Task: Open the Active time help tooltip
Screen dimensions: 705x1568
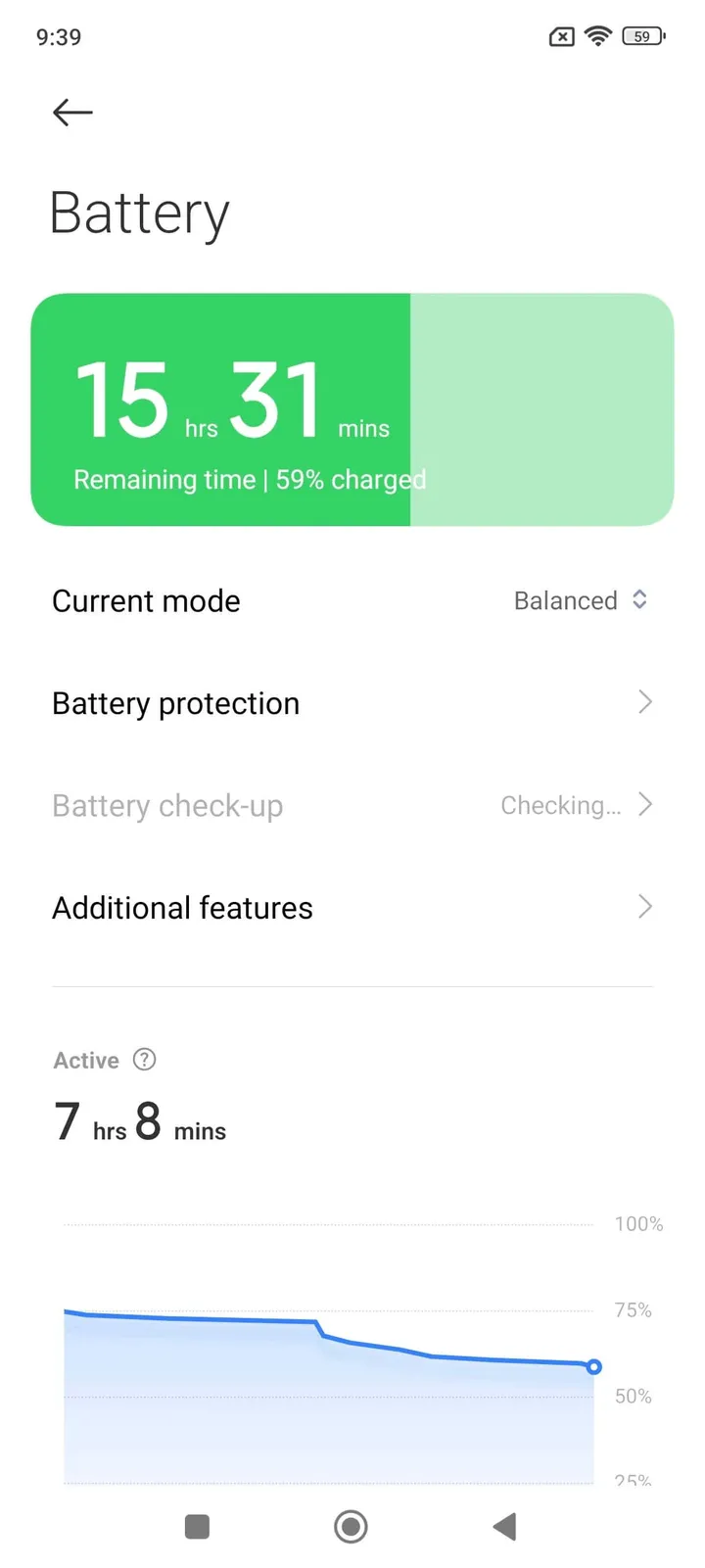Action: click(x=144, y=1060)
